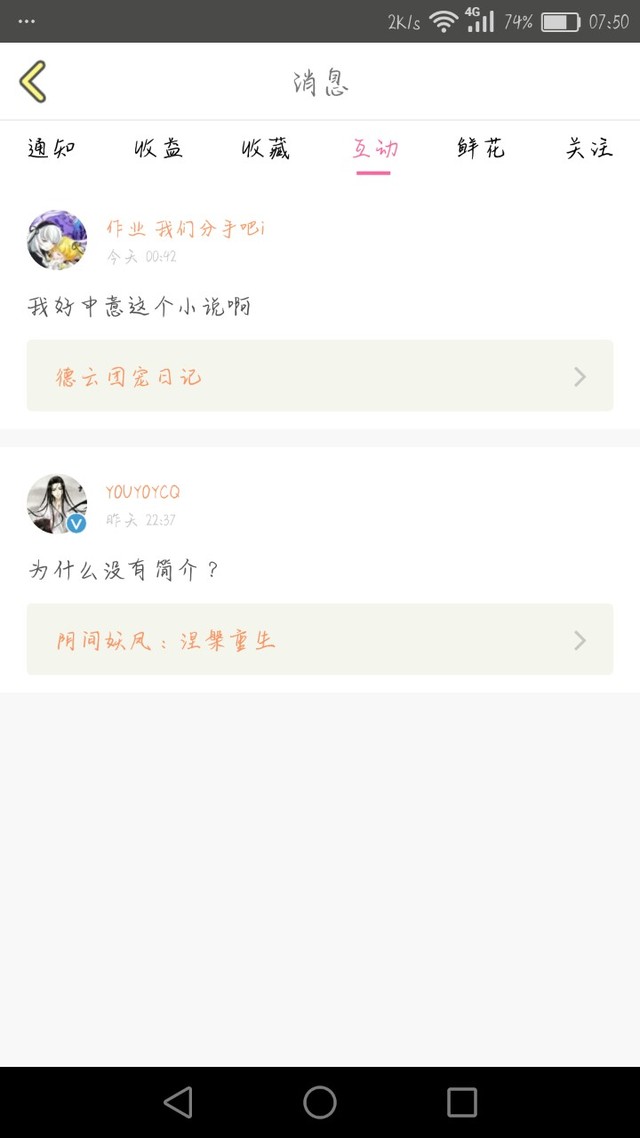View profile avatar of 作业 我们分手吧i
This screenshot has width=640, height=1138.
[57, 240]
